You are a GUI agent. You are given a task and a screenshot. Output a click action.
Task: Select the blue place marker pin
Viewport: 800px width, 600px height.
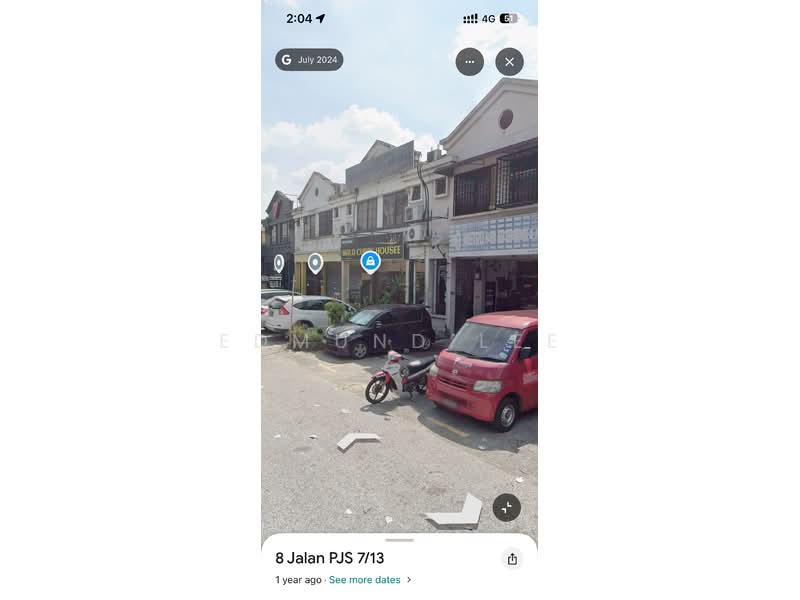click(x=370, y=262)
